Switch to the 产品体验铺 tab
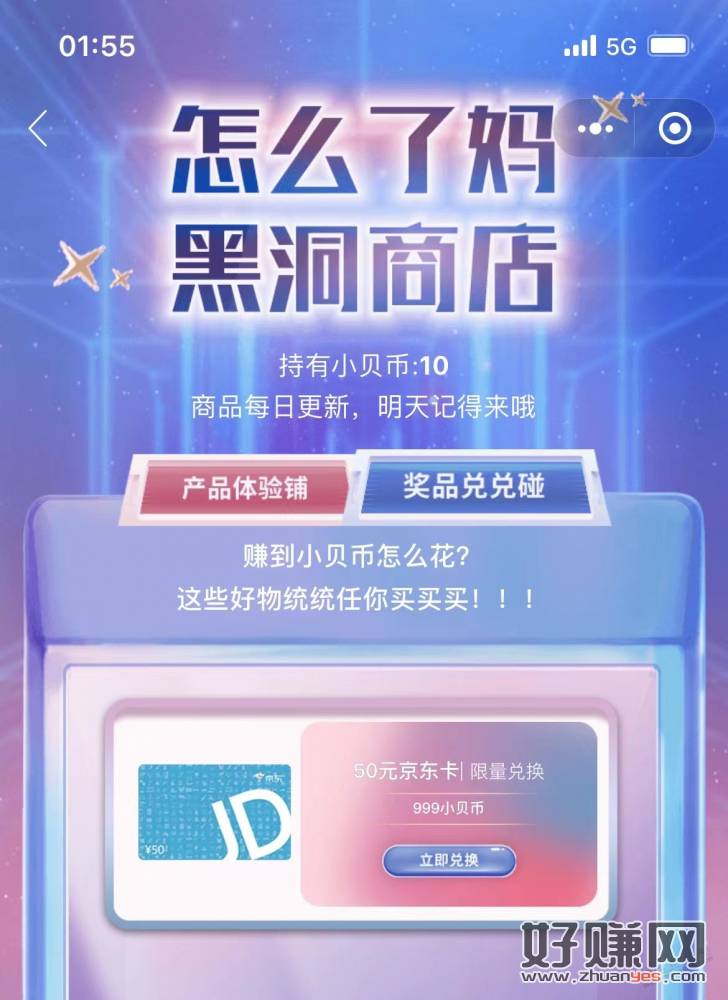 [245, 488]
